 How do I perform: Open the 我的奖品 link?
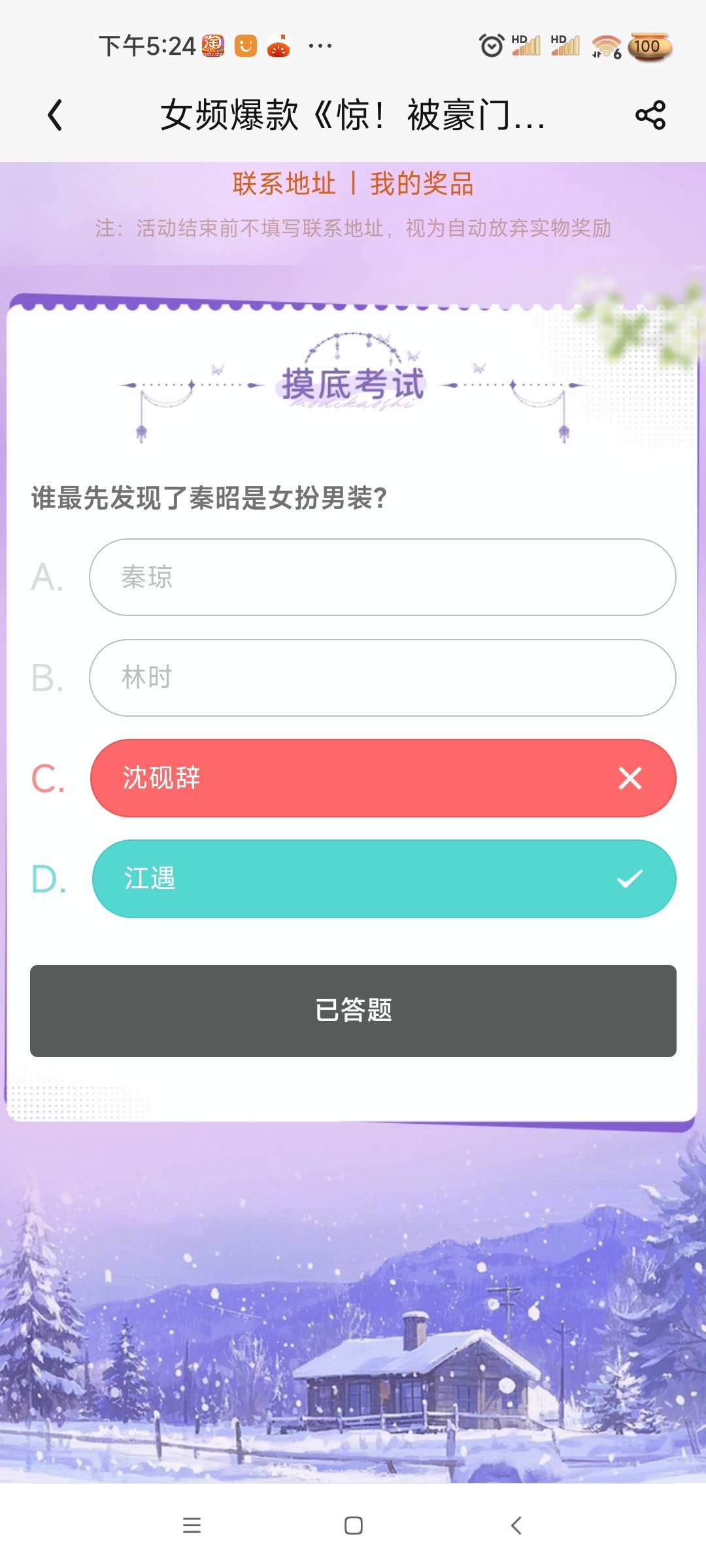[x=422, y=184]
